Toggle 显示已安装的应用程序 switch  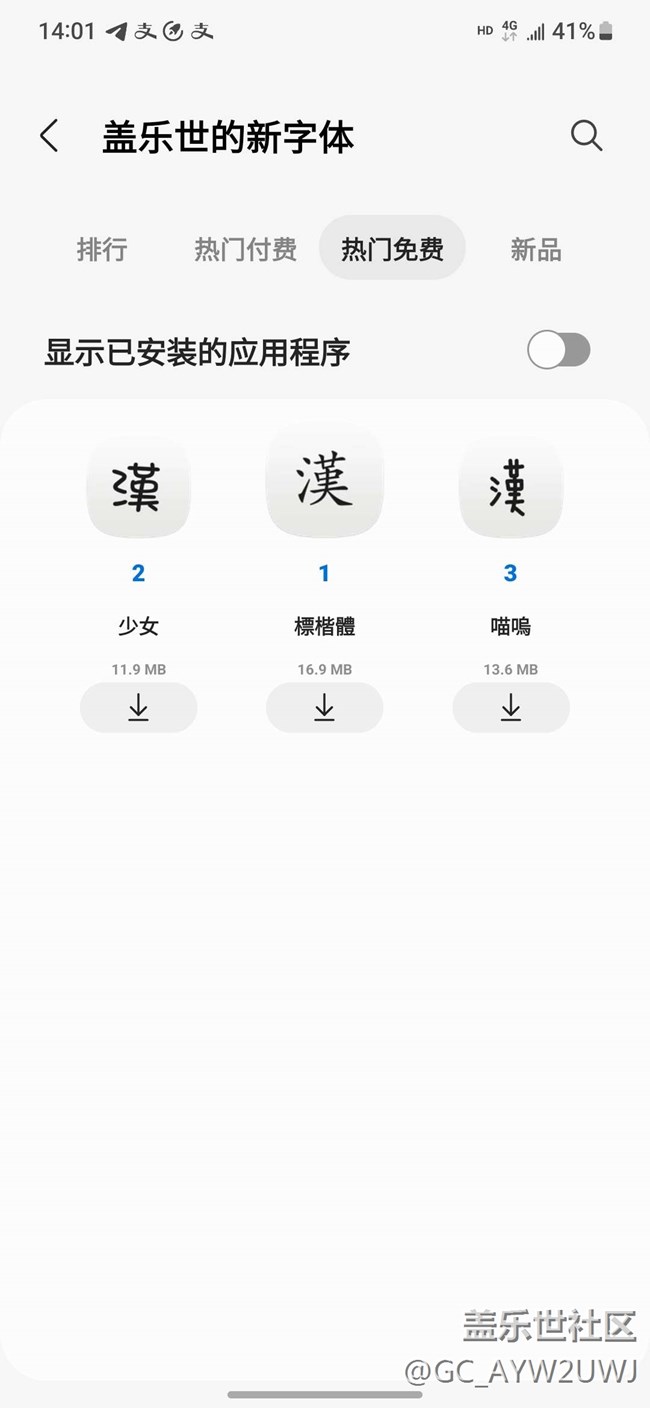[559, 350]
